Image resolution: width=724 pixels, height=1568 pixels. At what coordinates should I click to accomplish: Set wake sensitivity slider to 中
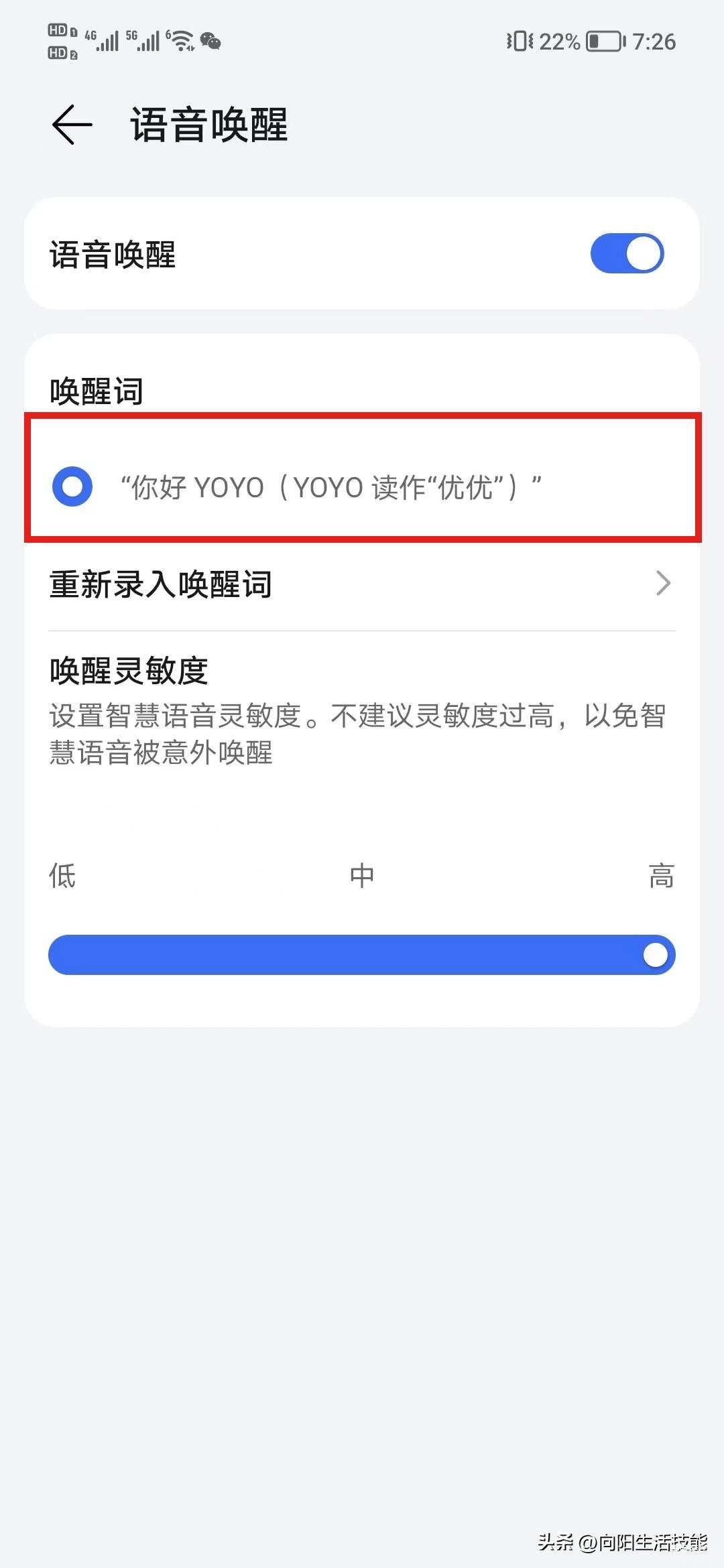362,955
